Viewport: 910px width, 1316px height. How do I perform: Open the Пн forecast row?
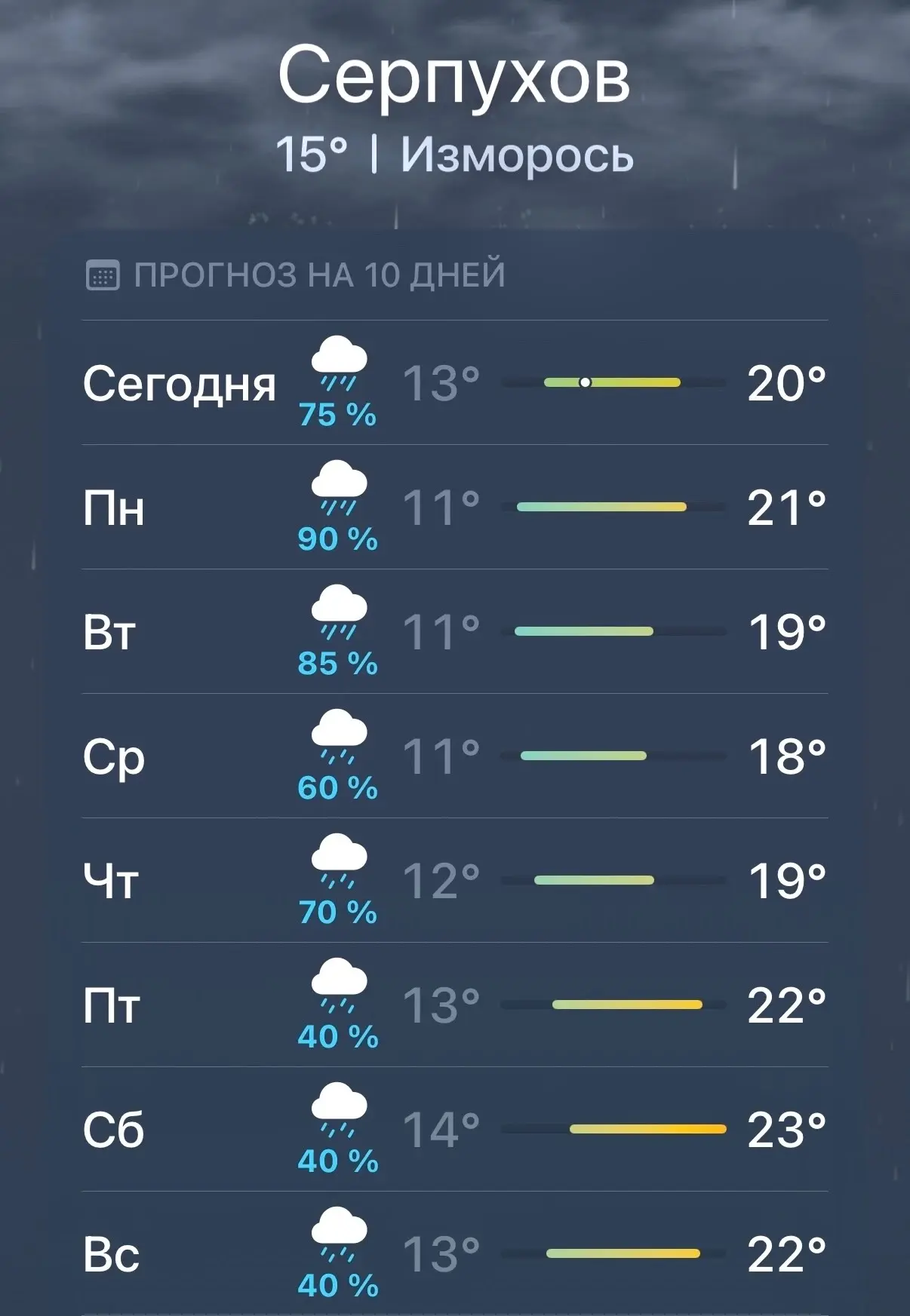[x=454, y=507]
